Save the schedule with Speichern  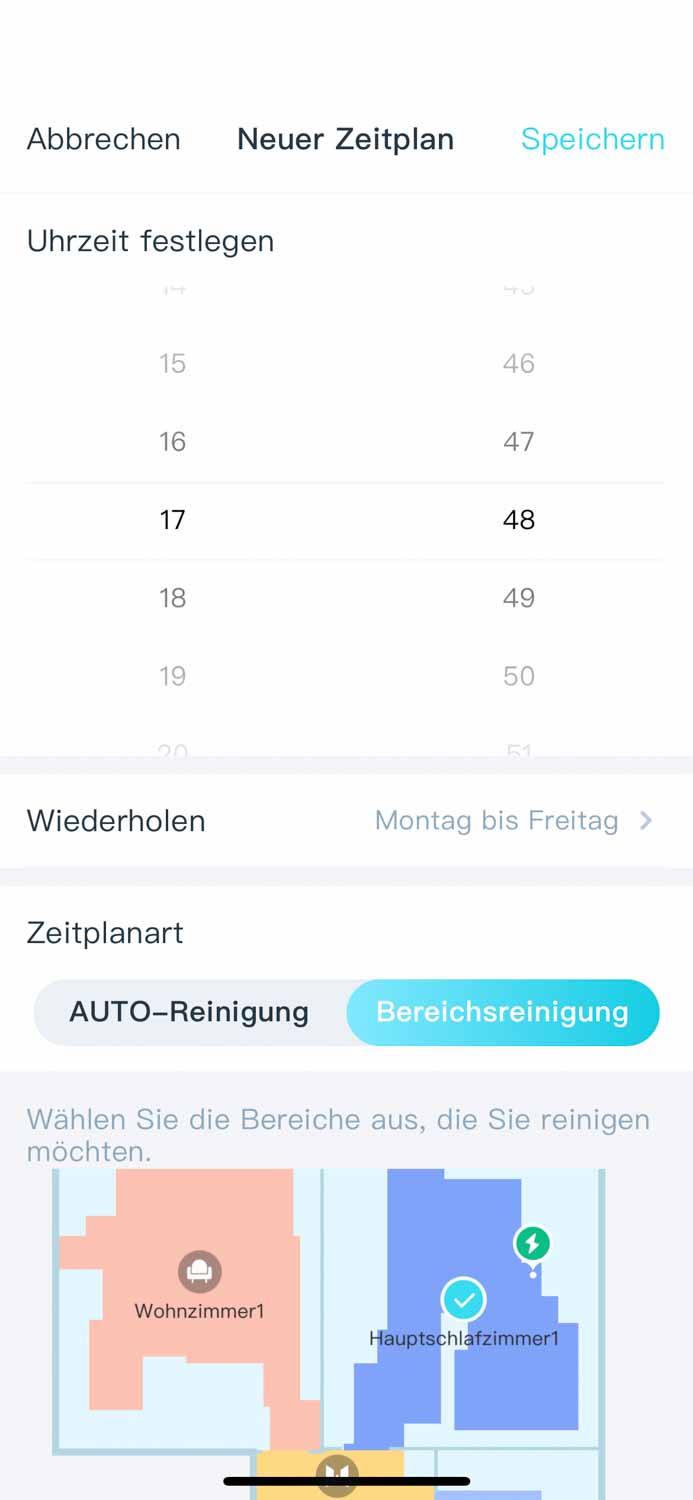coord(592,139)
